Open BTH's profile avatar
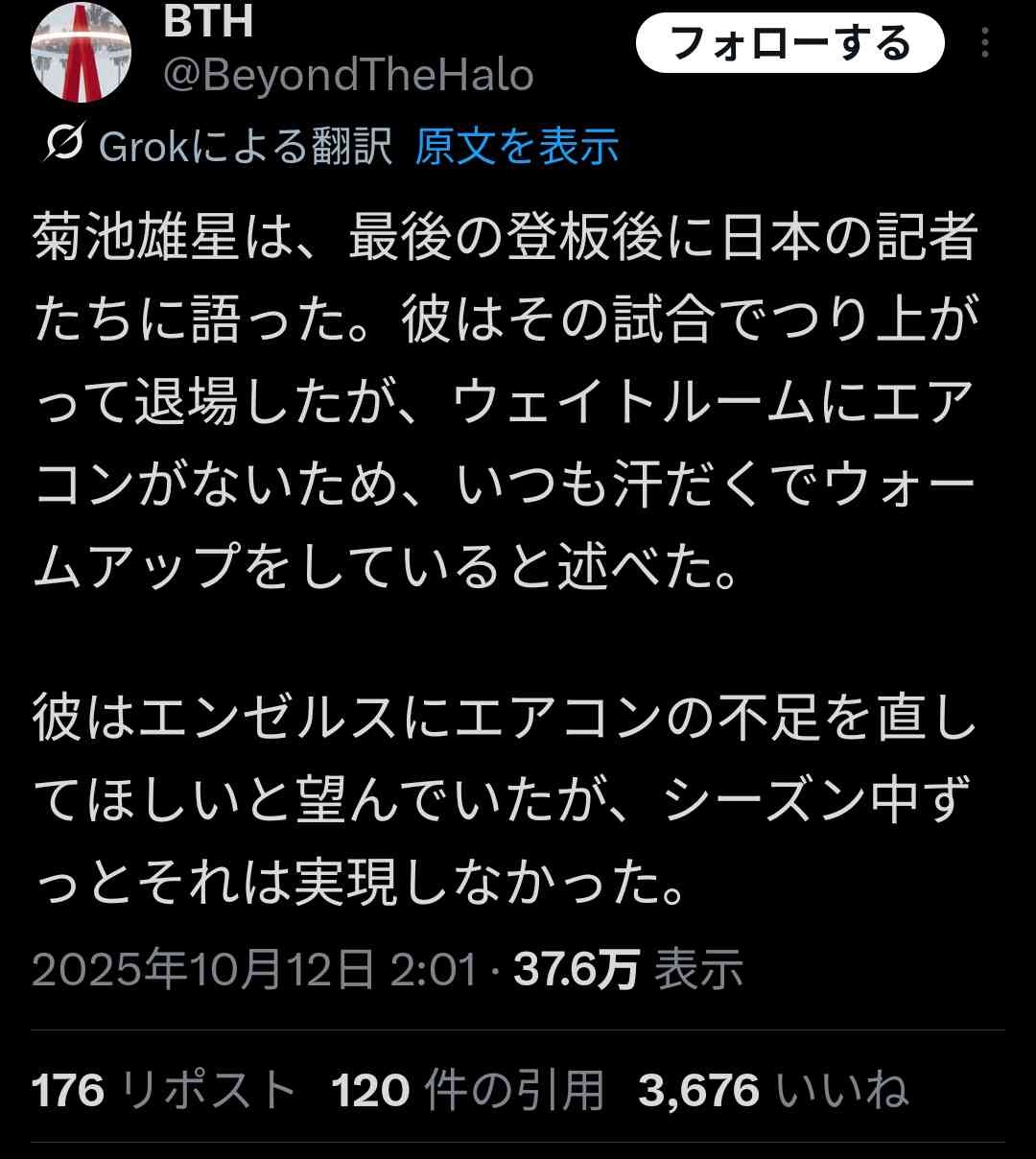The image size is (1036, 1159). pyautogui.click(x=80, y=55)
